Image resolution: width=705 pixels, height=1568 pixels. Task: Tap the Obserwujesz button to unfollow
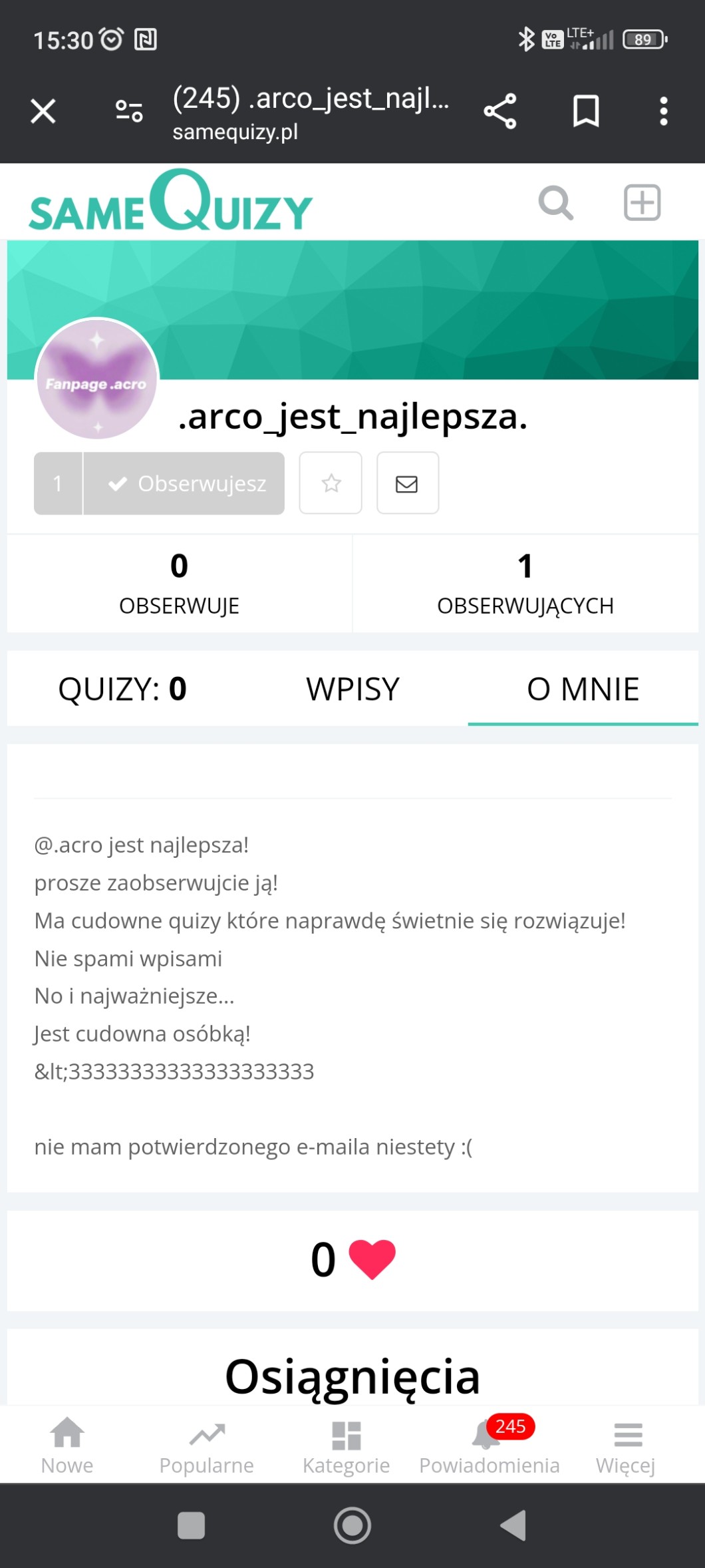pyautogui.click(x=184, y=483)
